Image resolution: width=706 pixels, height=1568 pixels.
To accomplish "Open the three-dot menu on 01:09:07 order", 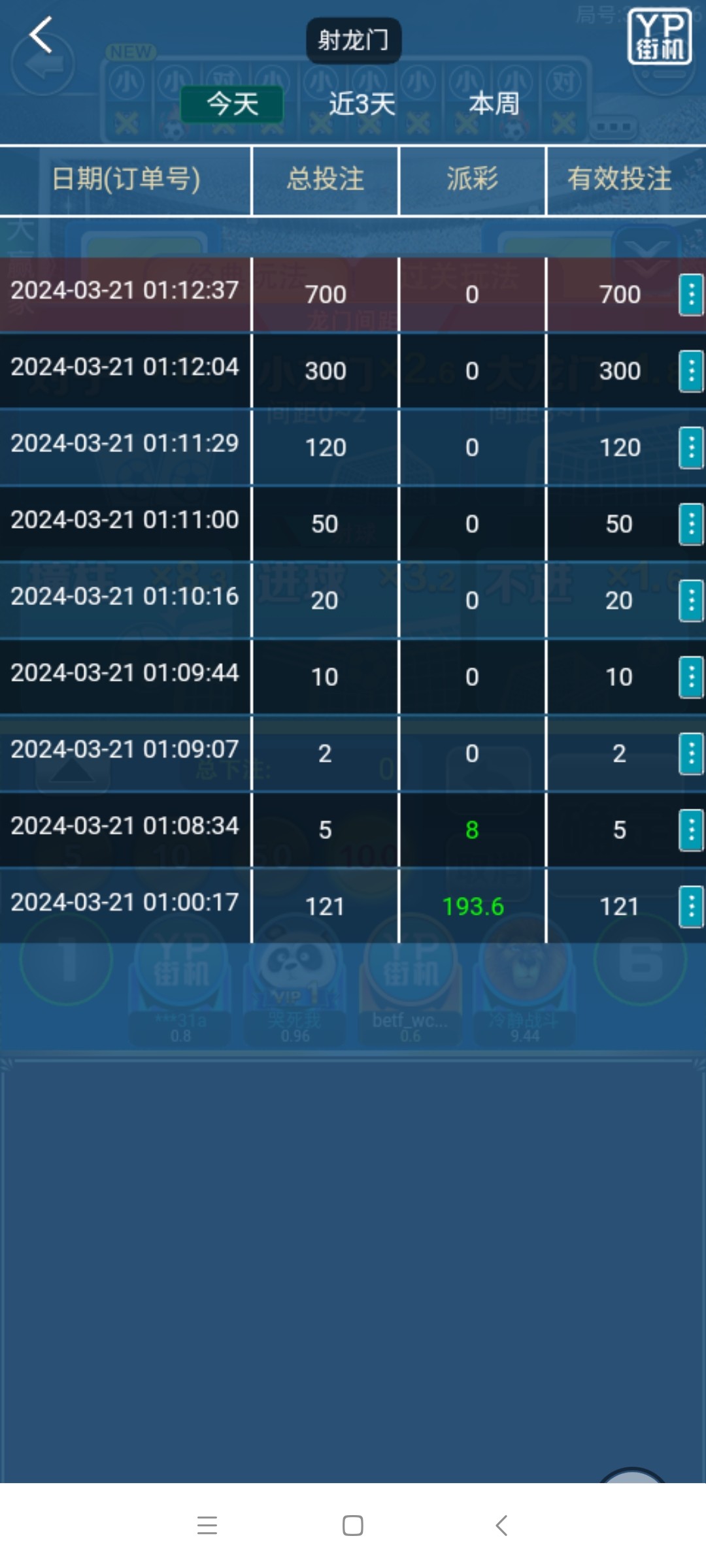I will click(690, 753).
